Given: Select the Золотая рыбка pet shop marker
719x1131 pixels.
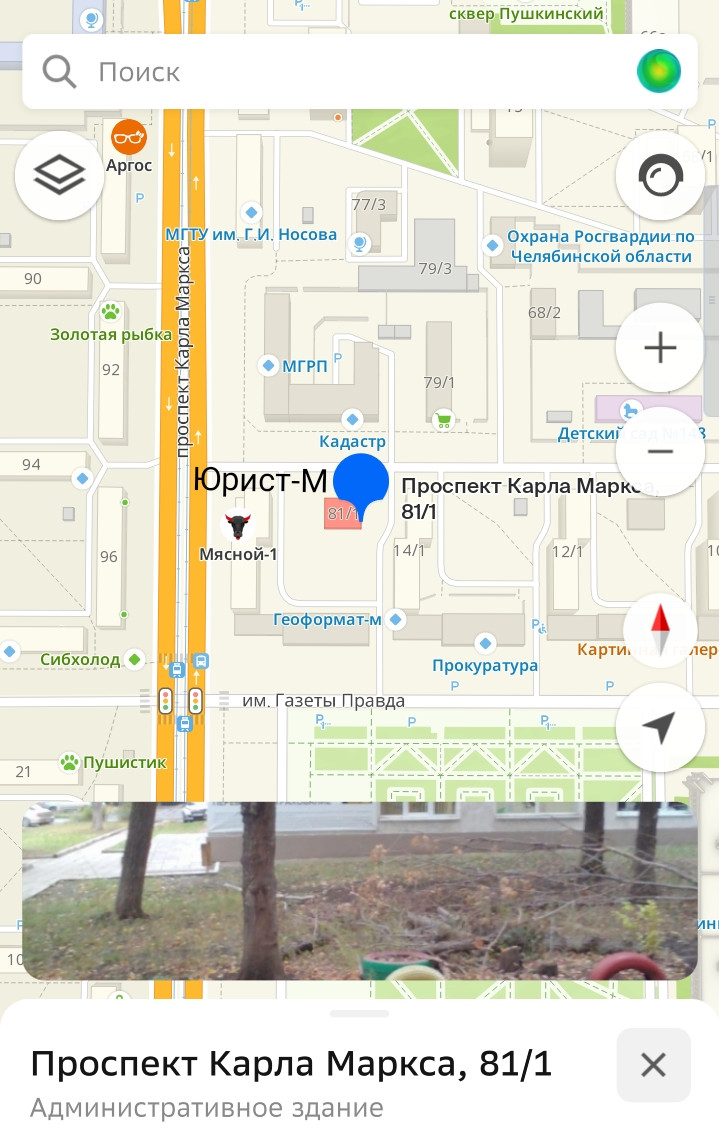Looking at the screenshot, I should click(x=110, y=312).
